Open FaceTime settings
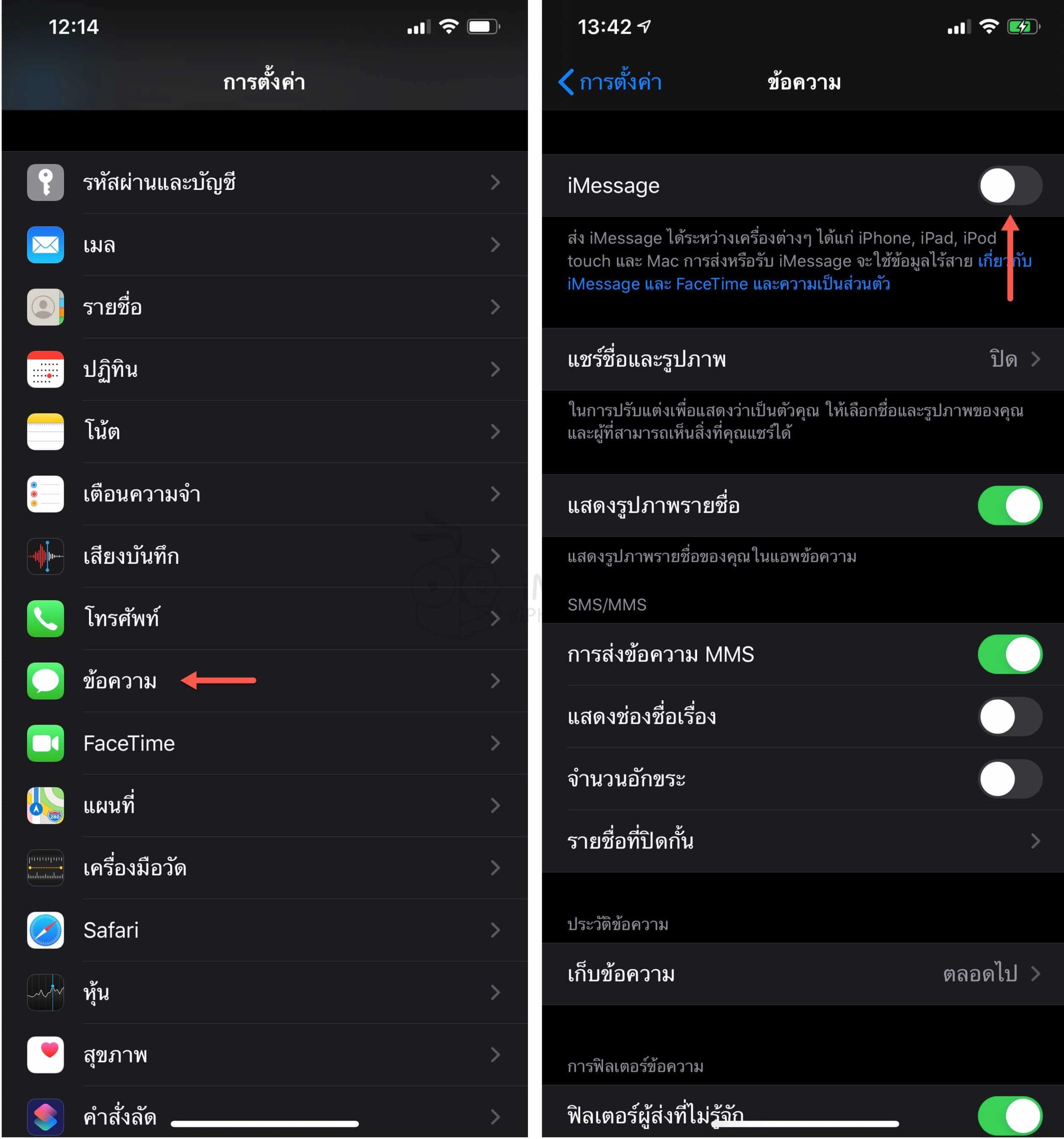 coord(263,743)
